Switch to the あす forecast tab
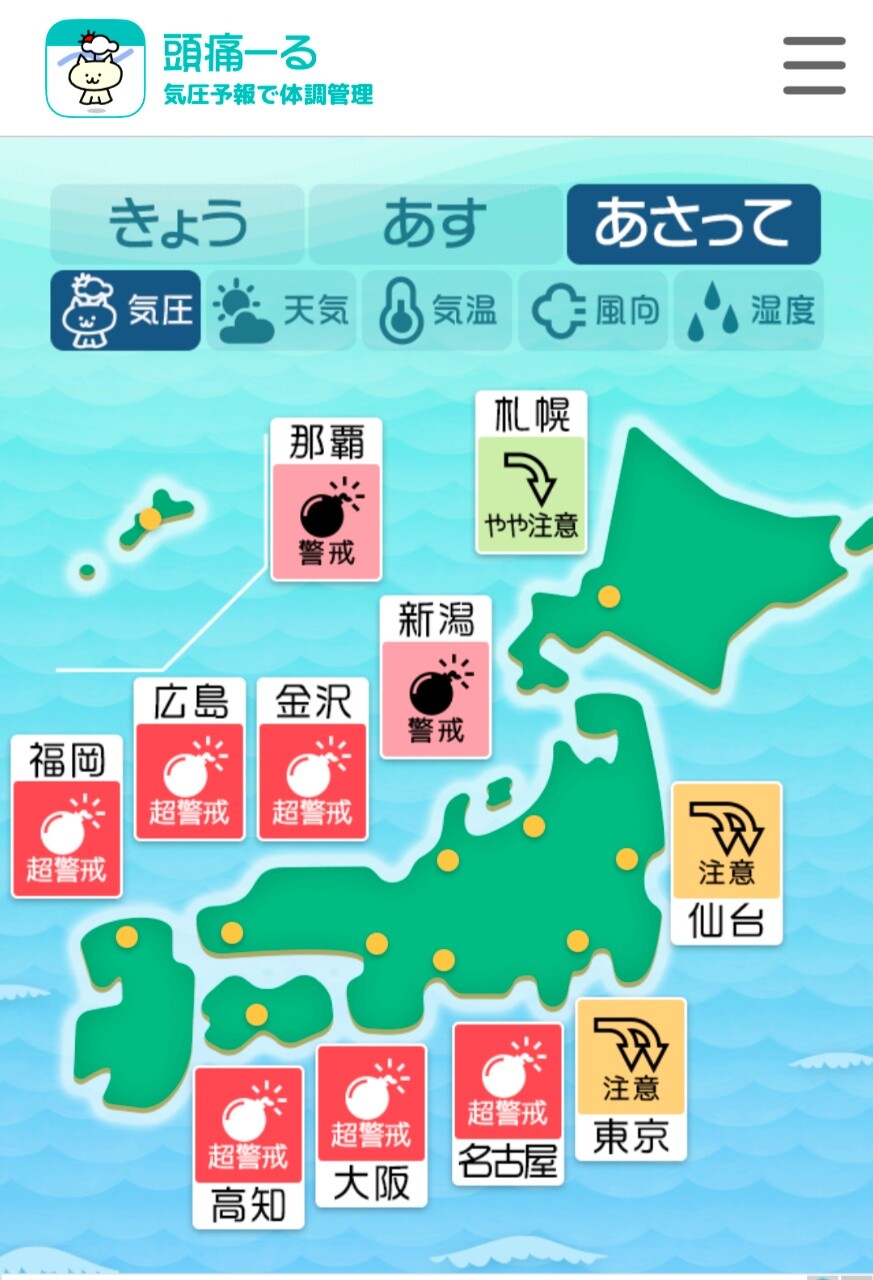Viewport: 873px width, 1280px height. 436,224
